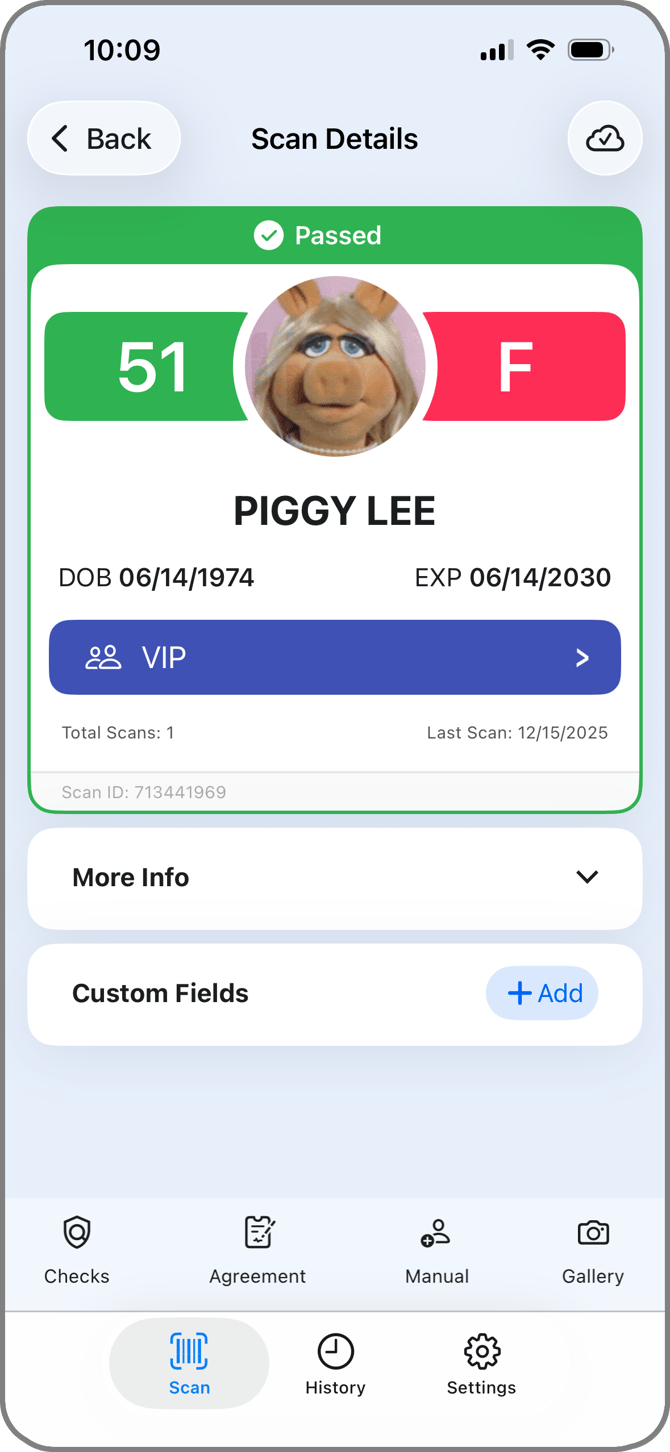670x1452 pixels.
Task: Switch to the History tab
Action: pos(335,1364)
